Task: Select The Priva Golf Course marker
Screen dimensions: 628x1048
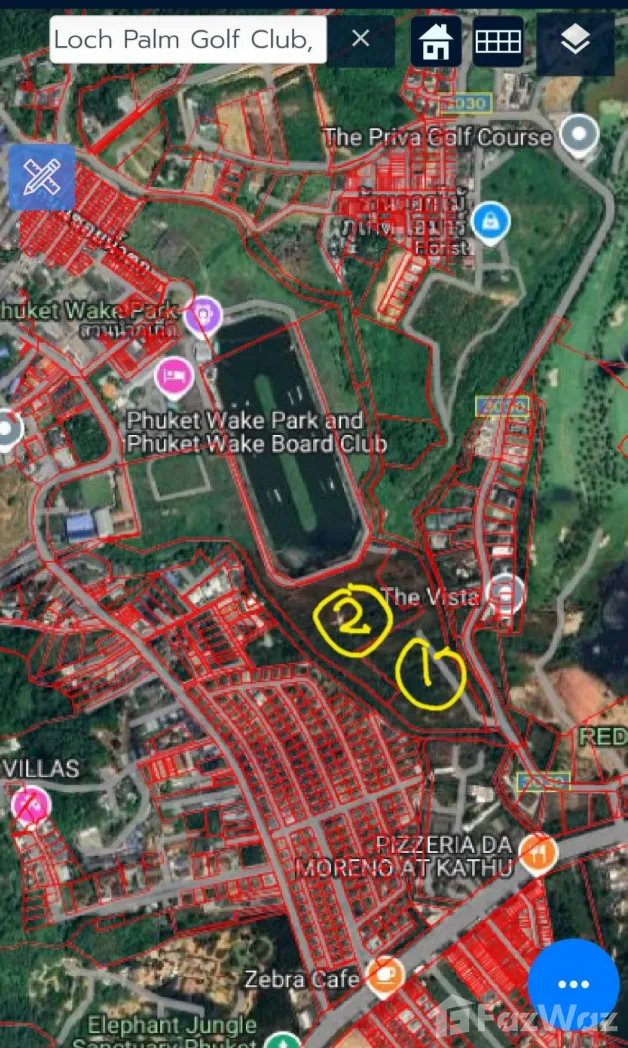Action: click(x=579, y=135)
